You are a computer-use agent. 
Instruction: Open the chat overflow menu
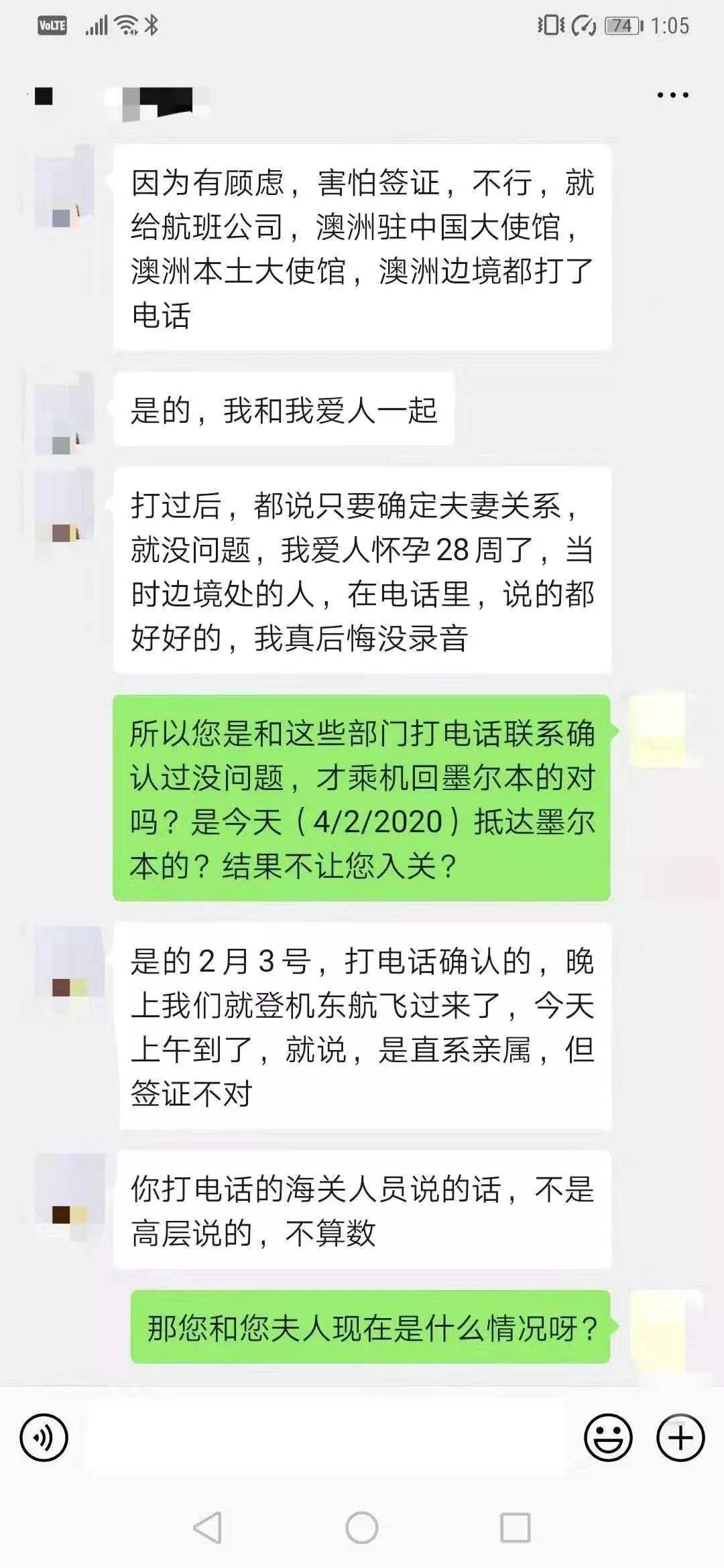(672, 95)
